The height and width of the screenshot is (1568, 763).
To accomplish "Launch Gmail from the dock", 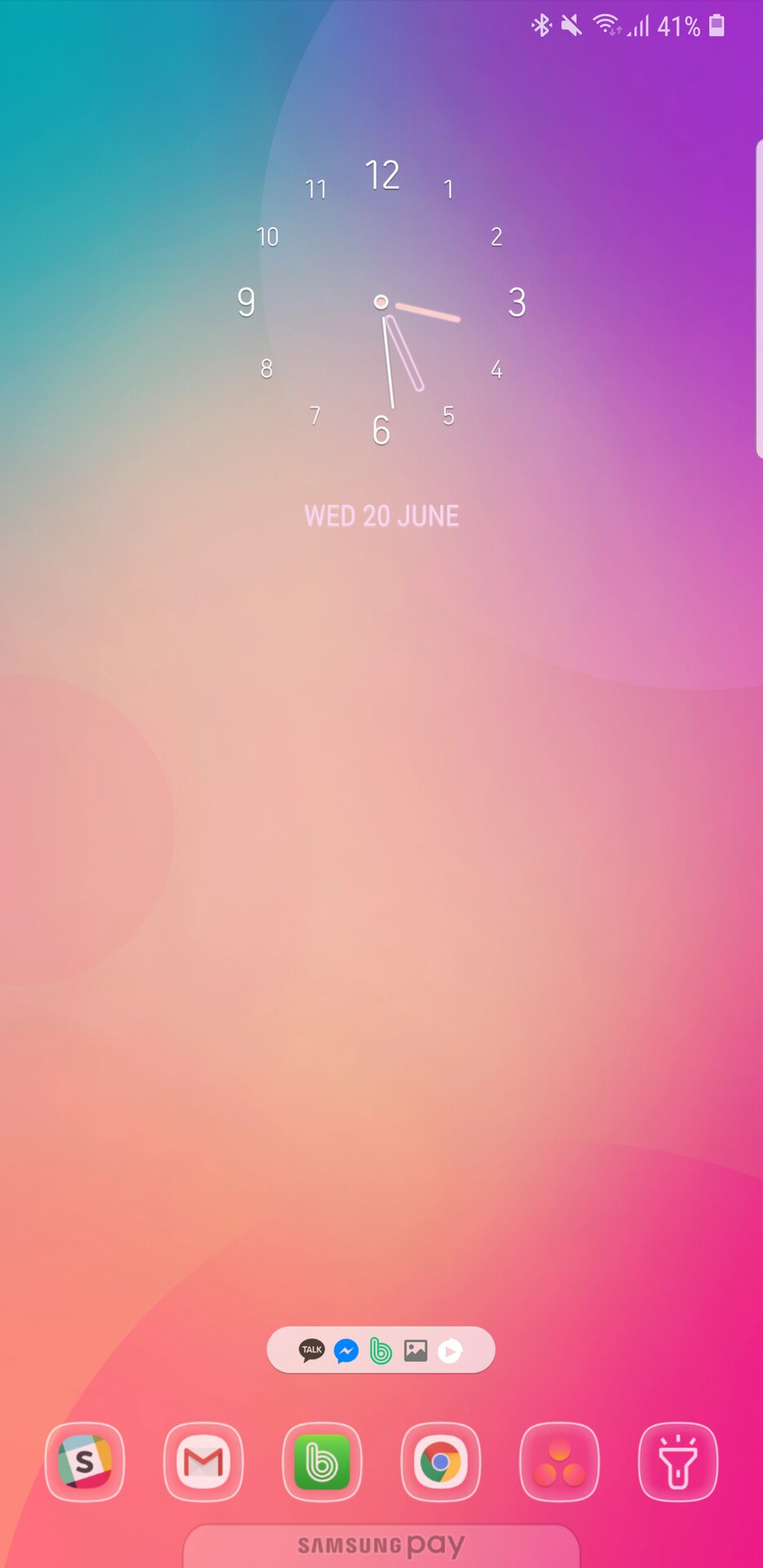I will tap(203, 1462).
